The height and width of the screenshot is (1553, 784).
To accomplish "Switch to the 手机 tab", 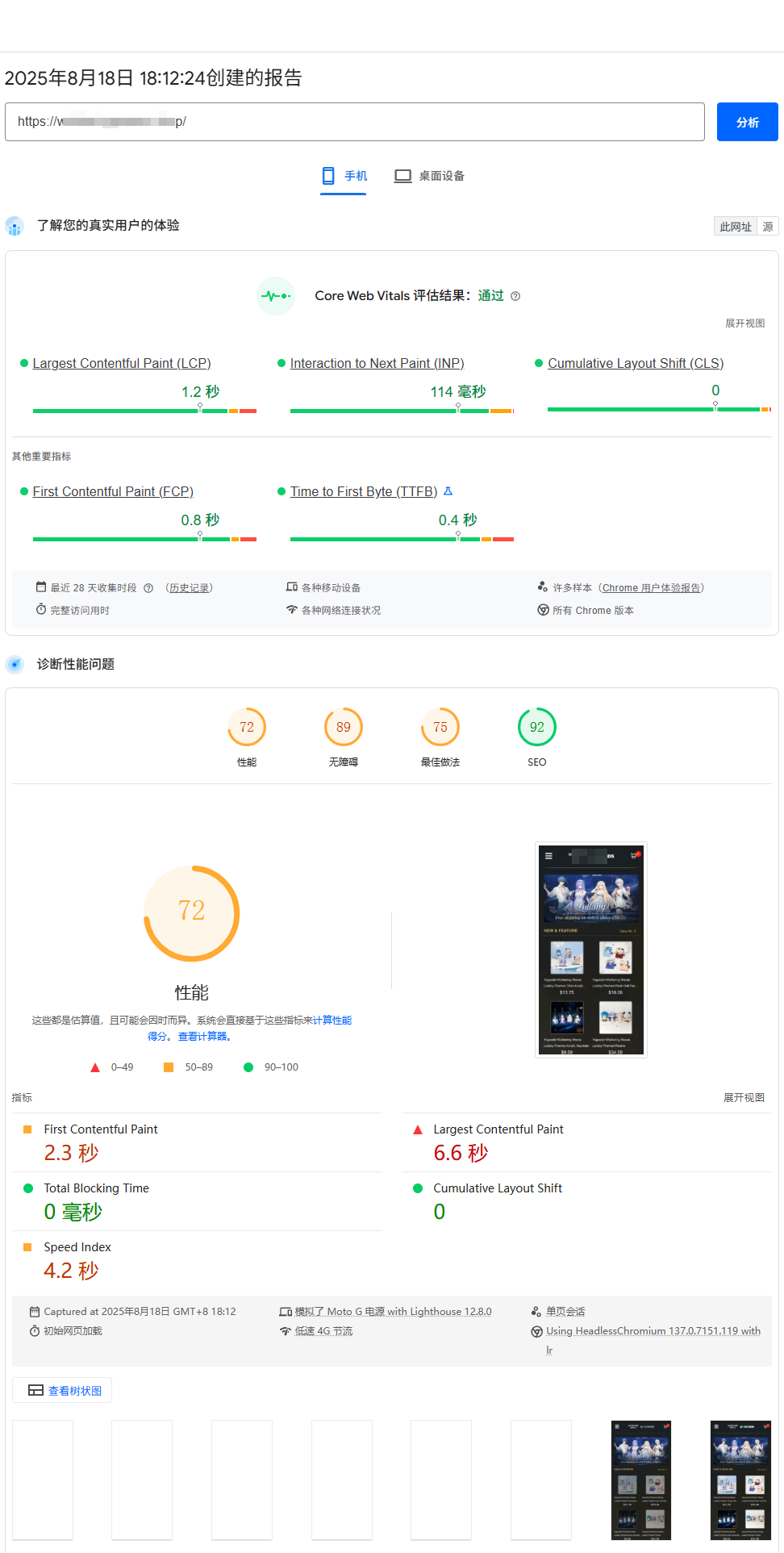I will (x=344, y=176).
